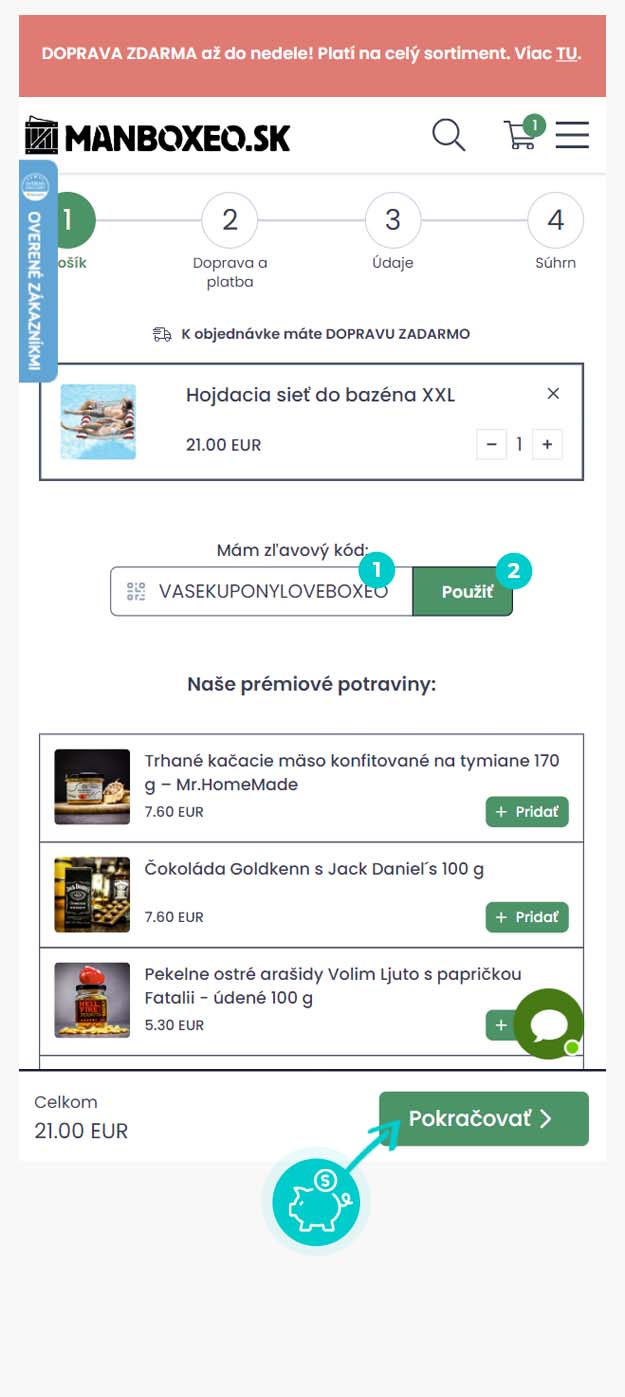Jump to step 4 Súhrn
Image resolution: width=625 pixels, height=1397 pixels.
coord(555,220)
